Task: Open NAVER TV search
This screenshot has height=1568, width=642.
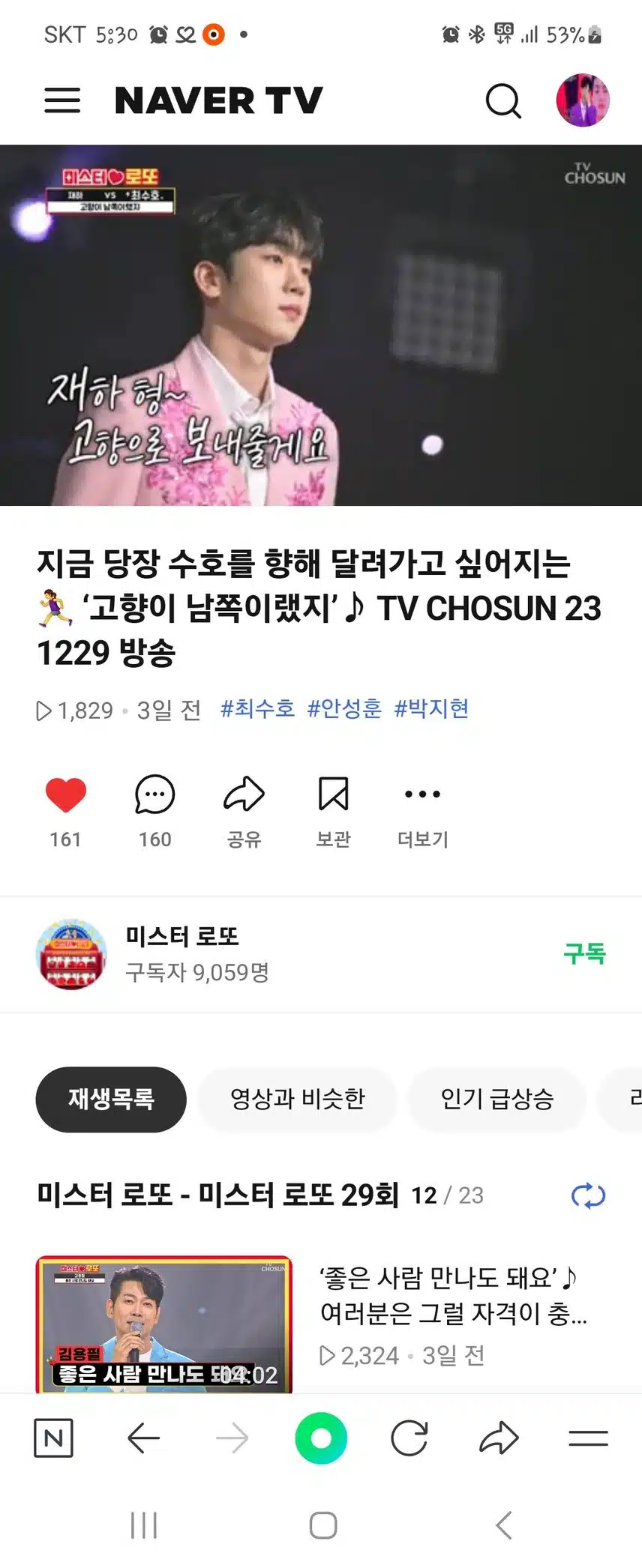Action: pos(503,100)
